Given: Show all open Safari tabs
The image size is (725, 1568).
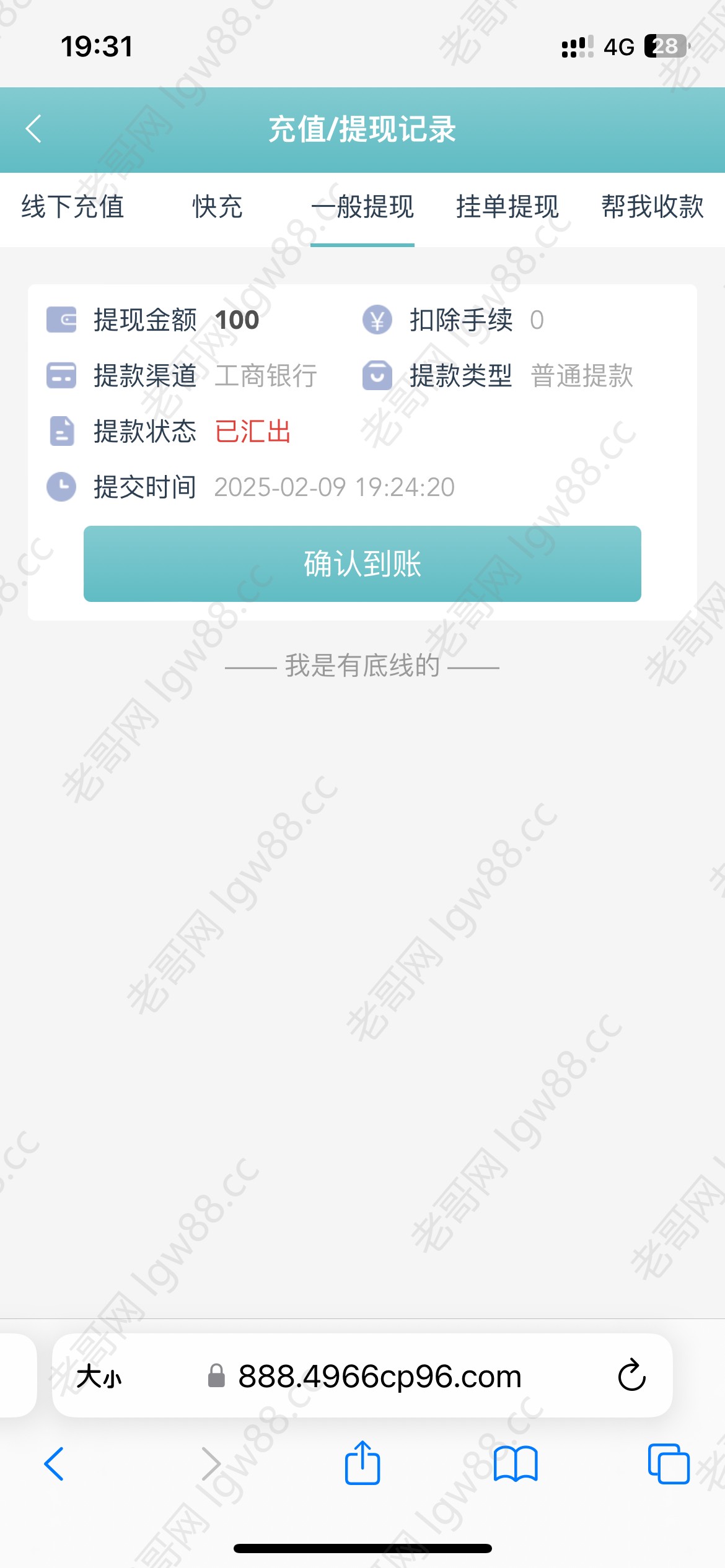Looking at the screenshot, I should point(669,1464).
